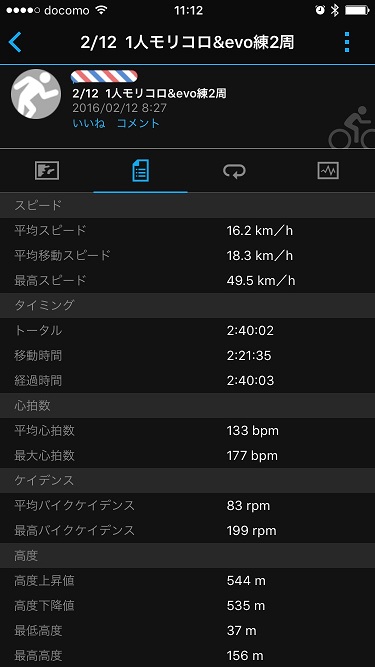Open the three-dot overflow menu

coord(347,43)
